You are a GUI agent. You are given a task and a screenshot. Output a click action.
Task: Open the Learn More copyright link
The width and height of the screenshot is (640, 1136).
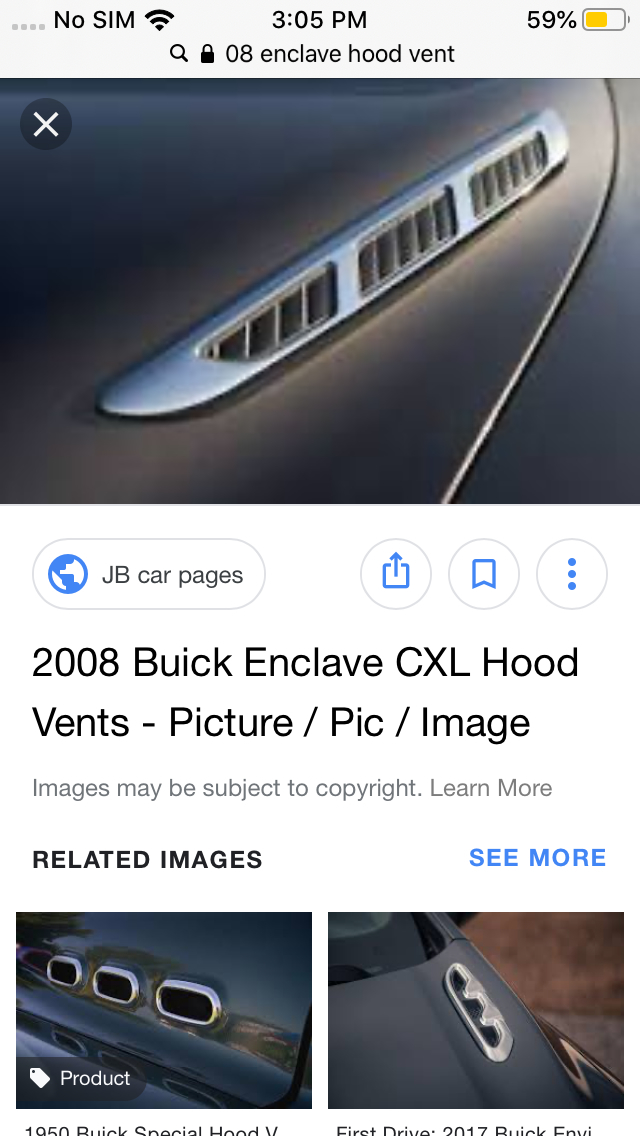(x=491, y=788)
